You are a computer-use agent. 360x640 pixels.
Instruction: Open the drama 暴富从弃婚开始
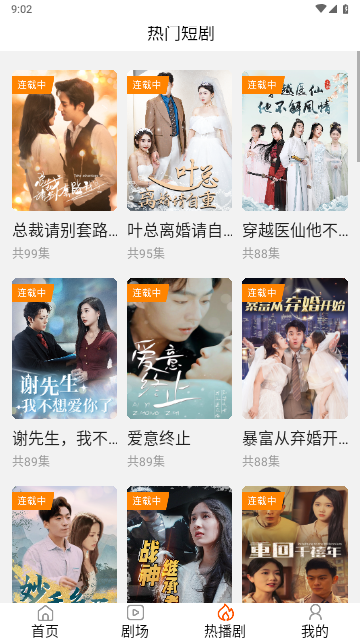pyautogui.click(x=295, y=349)
